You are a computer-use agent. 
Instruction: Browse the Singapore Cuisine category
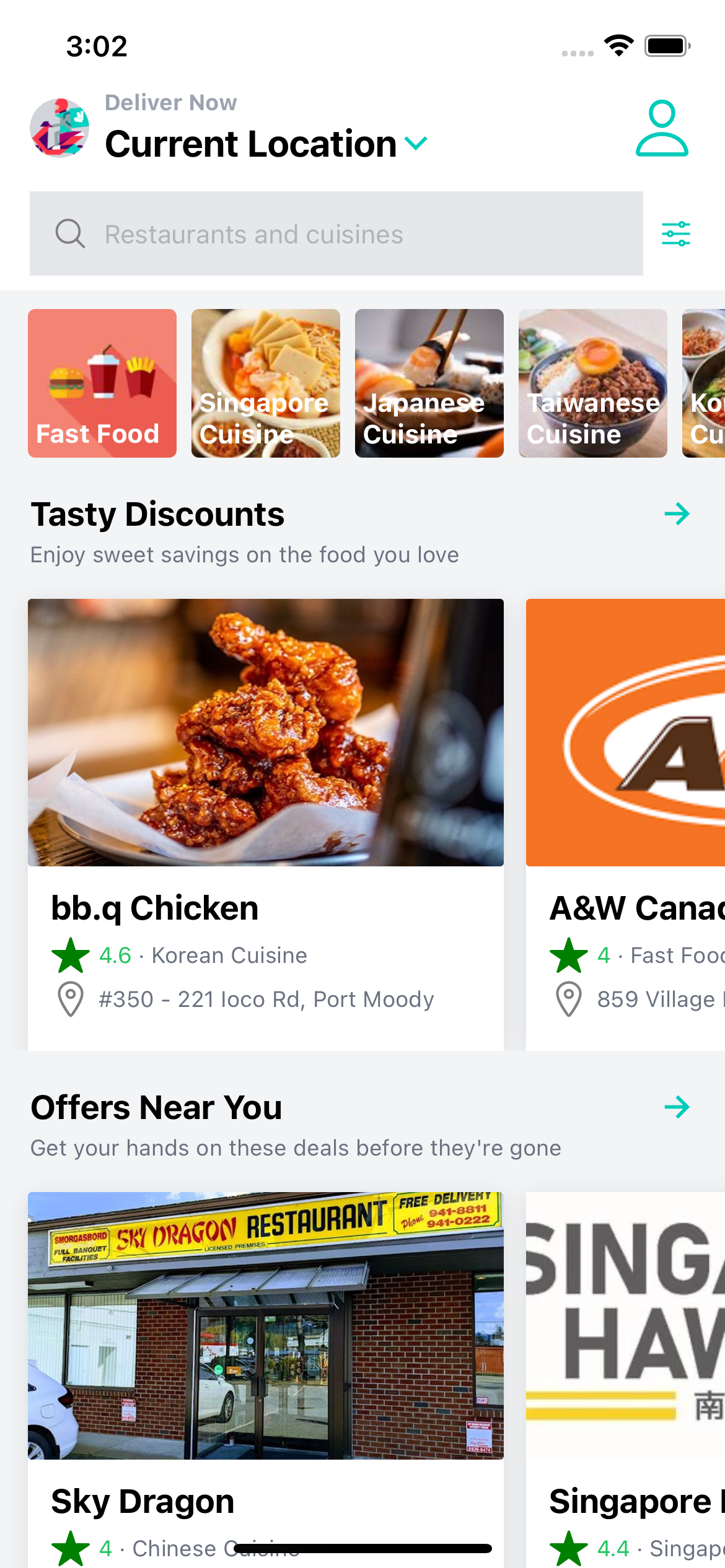266,383
